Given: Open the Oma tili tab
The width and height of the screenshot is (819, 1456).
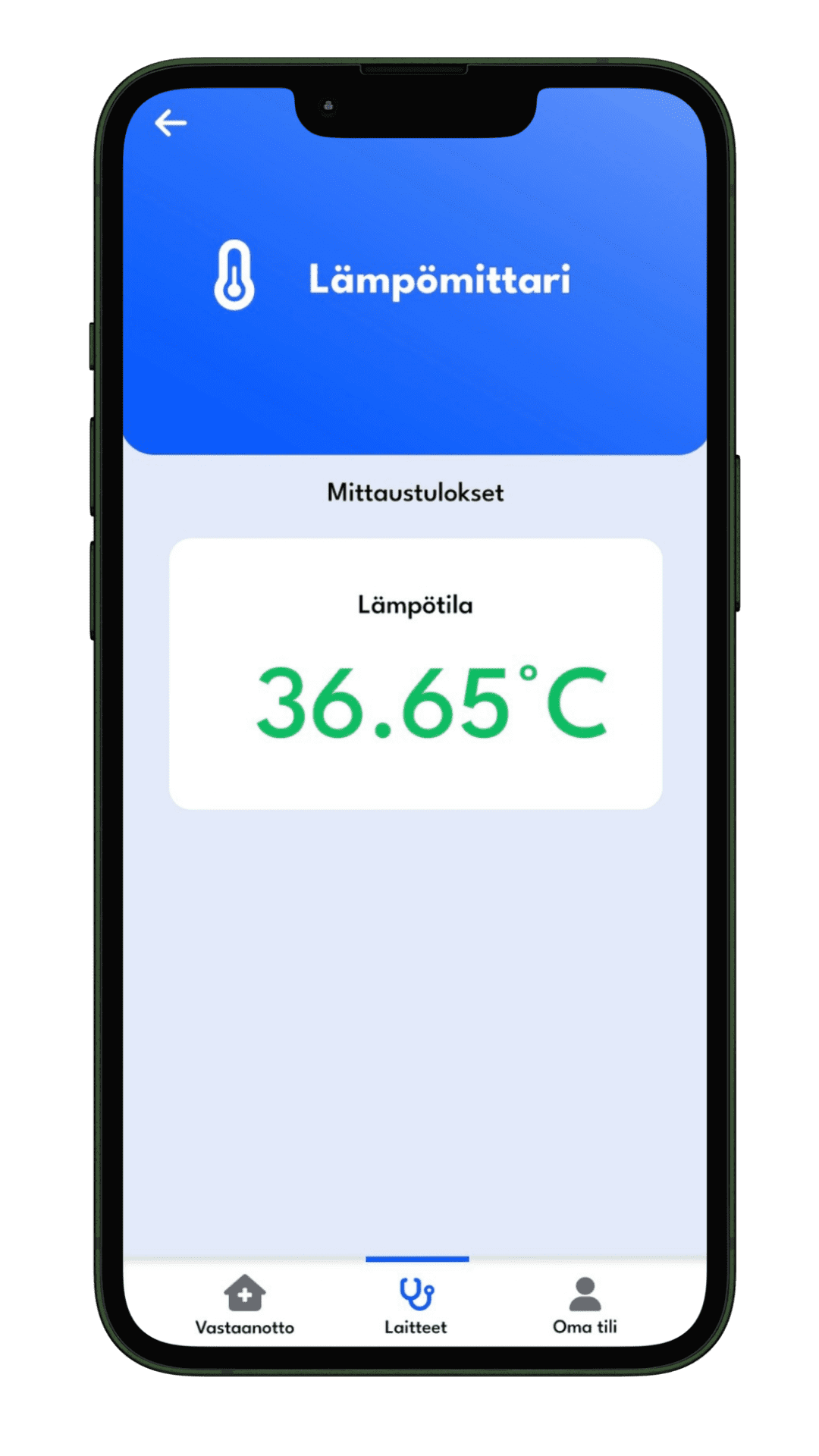Looking at the screenshot, I should click(x=585, y=1306).
